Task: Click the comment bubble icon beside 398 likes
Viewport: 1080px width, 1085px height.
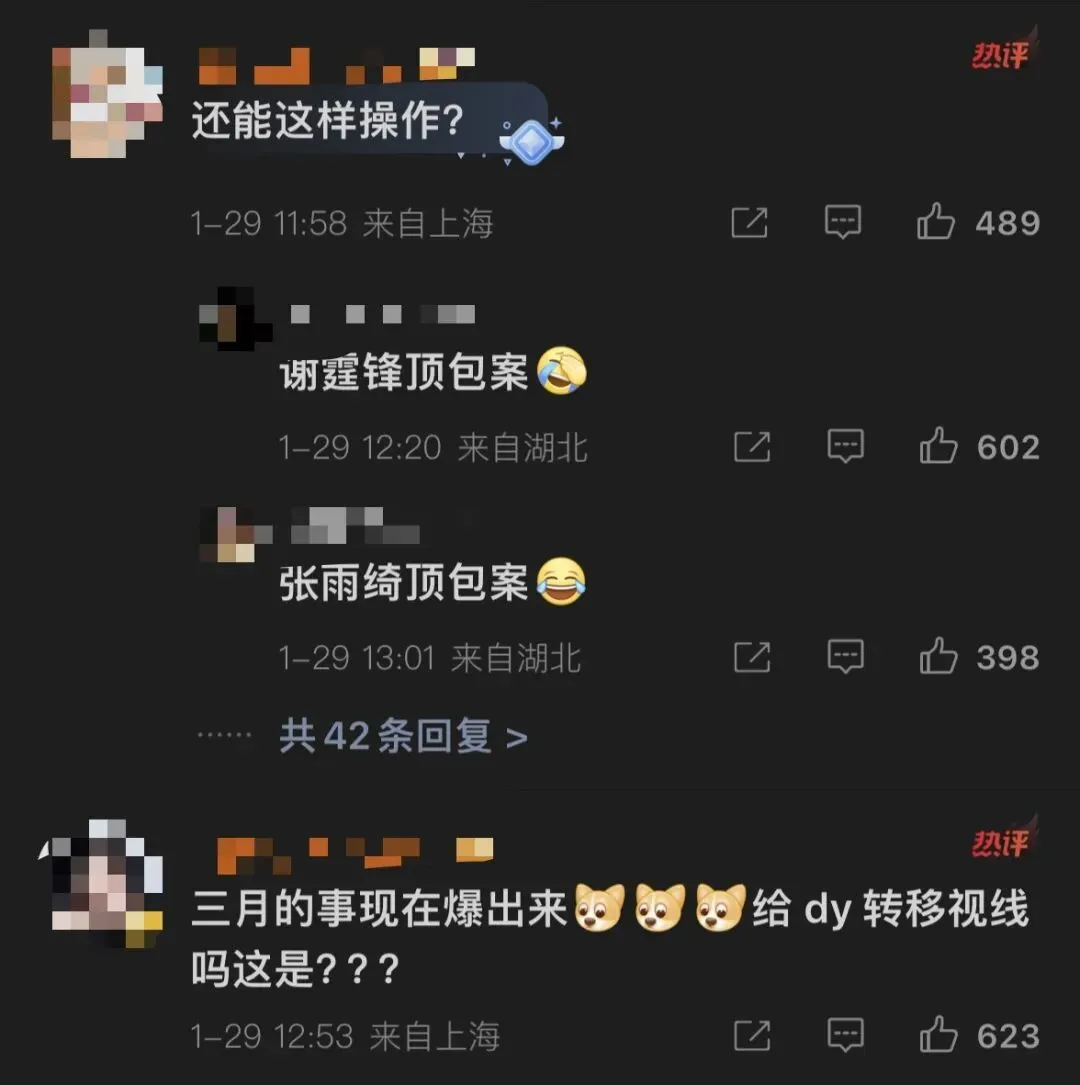Action: (x=846, y=658)
